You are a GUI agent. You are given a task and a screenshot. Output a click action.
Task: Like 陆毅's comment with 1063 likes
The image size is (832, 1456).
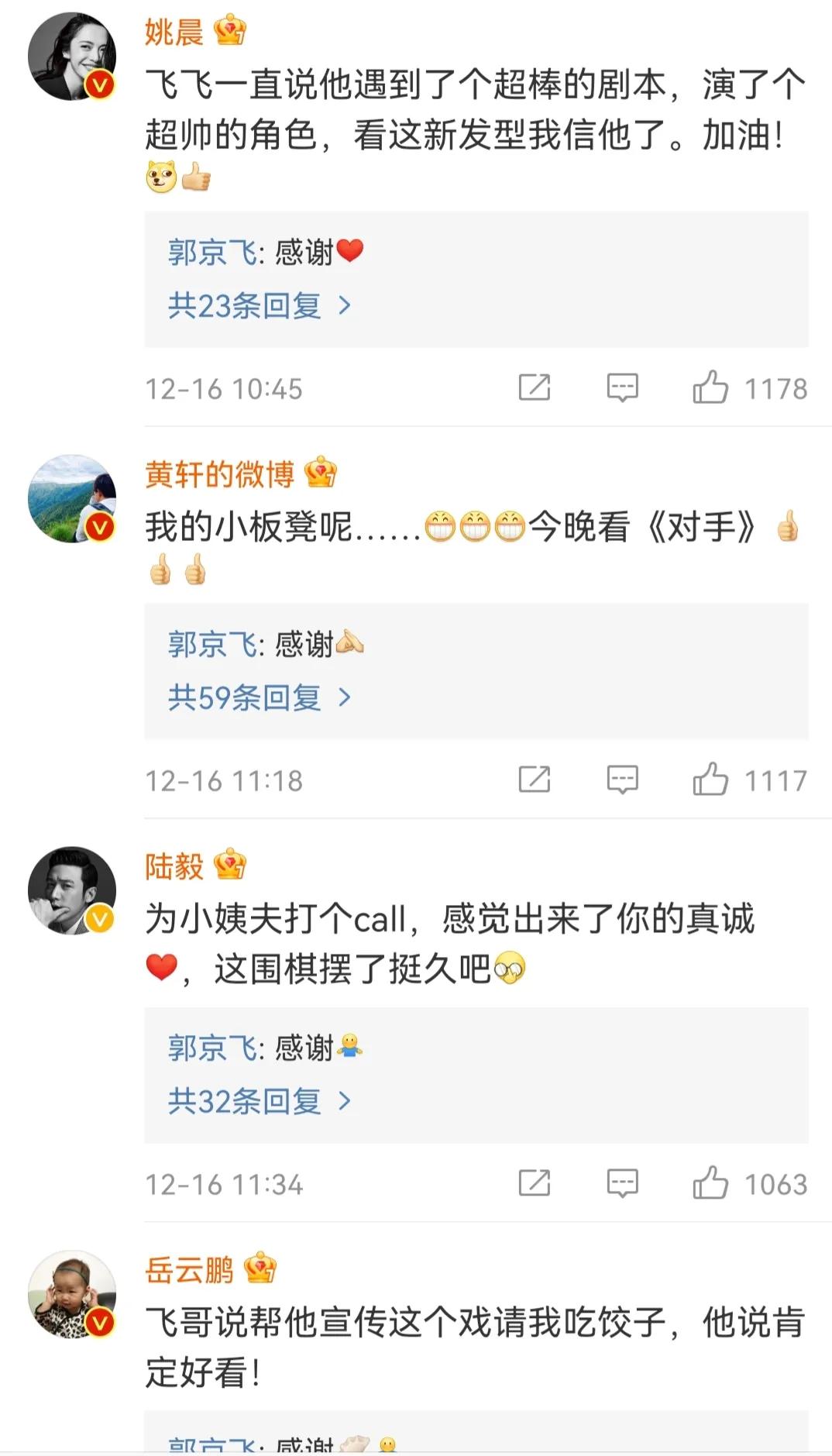(710, 1183)
